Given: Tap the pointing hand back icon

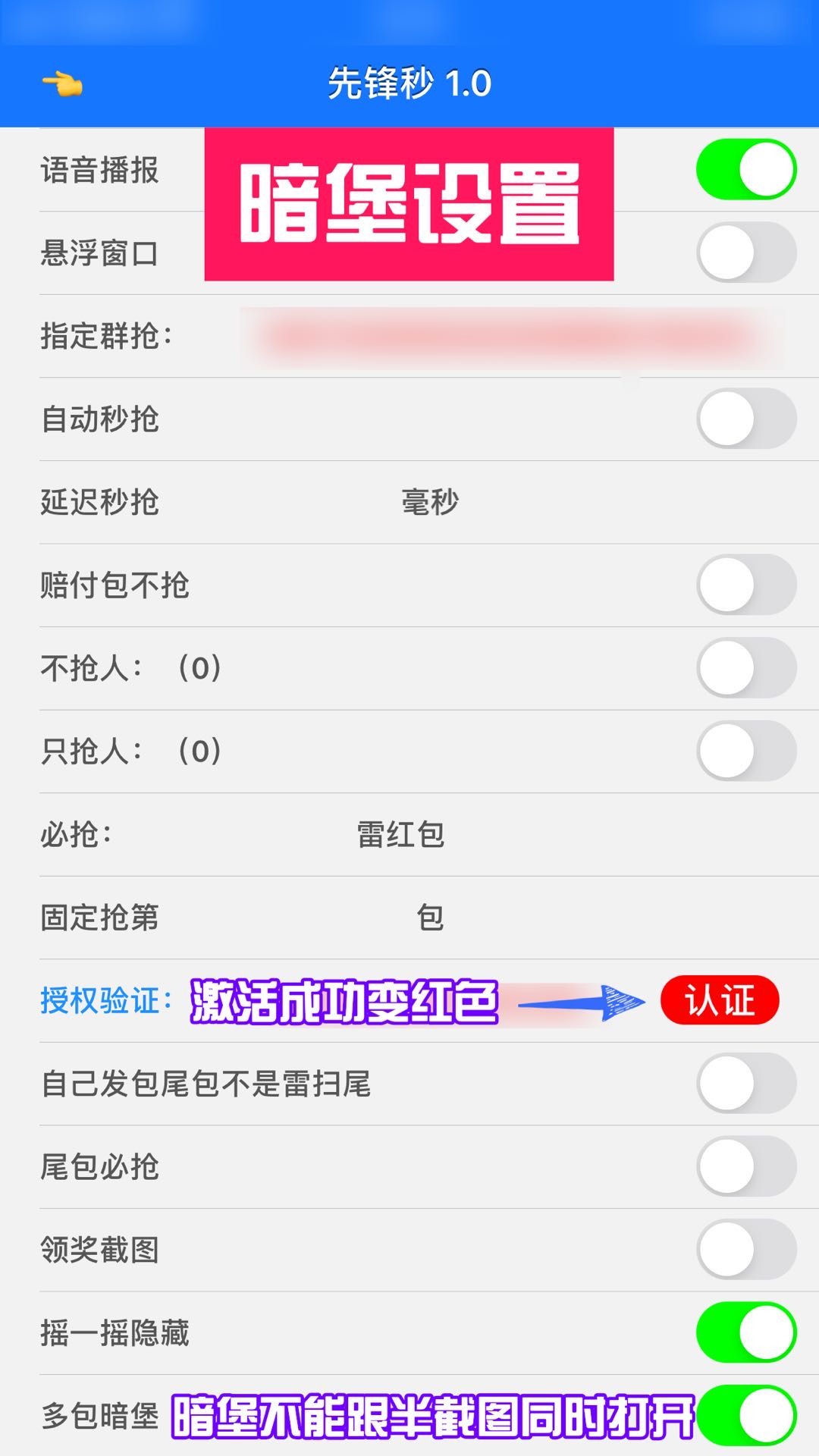Looking at the screenshot, I should click(x=62, y=83).
